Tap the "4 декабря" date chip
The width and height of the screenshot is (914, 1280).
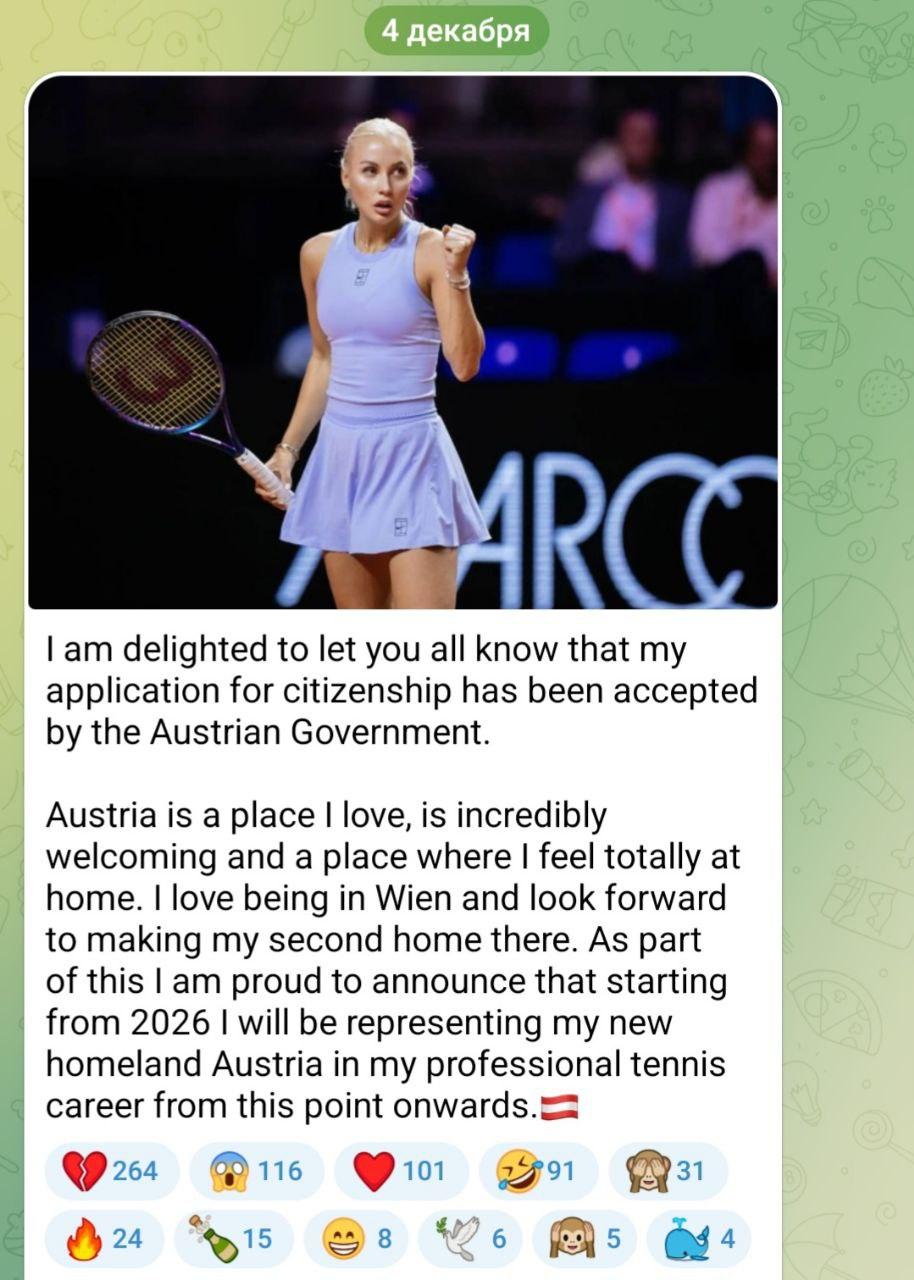coord(456,31)
